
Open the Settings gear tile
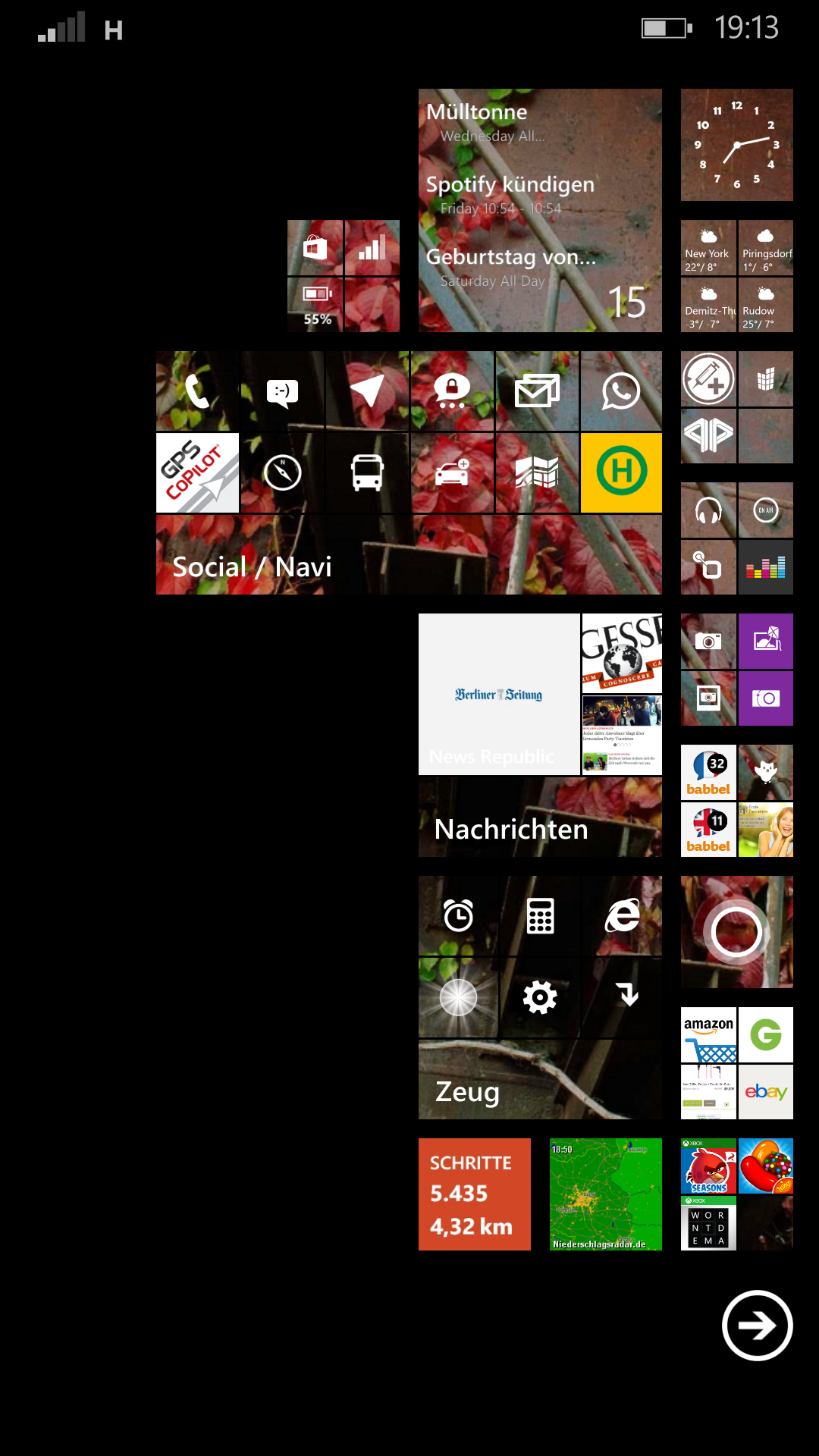540,996
